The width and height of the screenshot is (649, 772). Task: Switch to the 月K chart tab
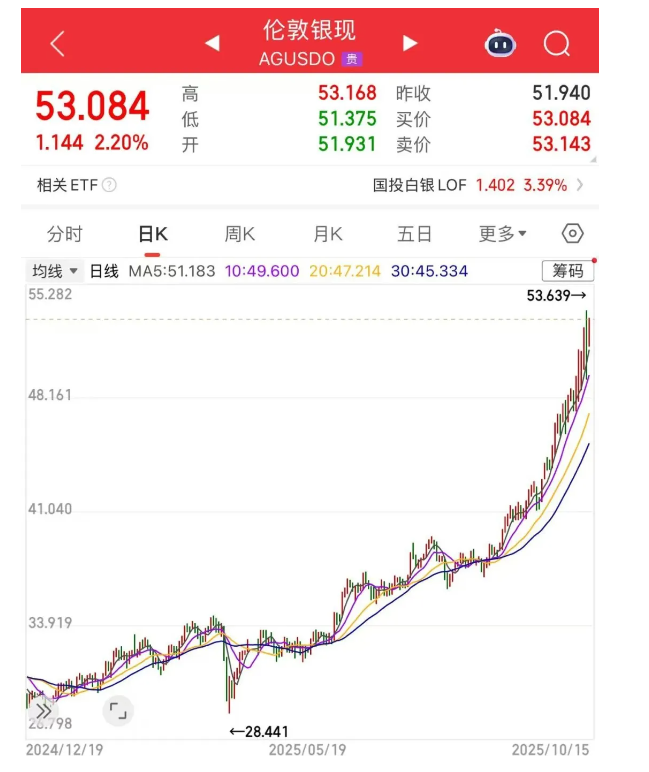click(328, 234)
